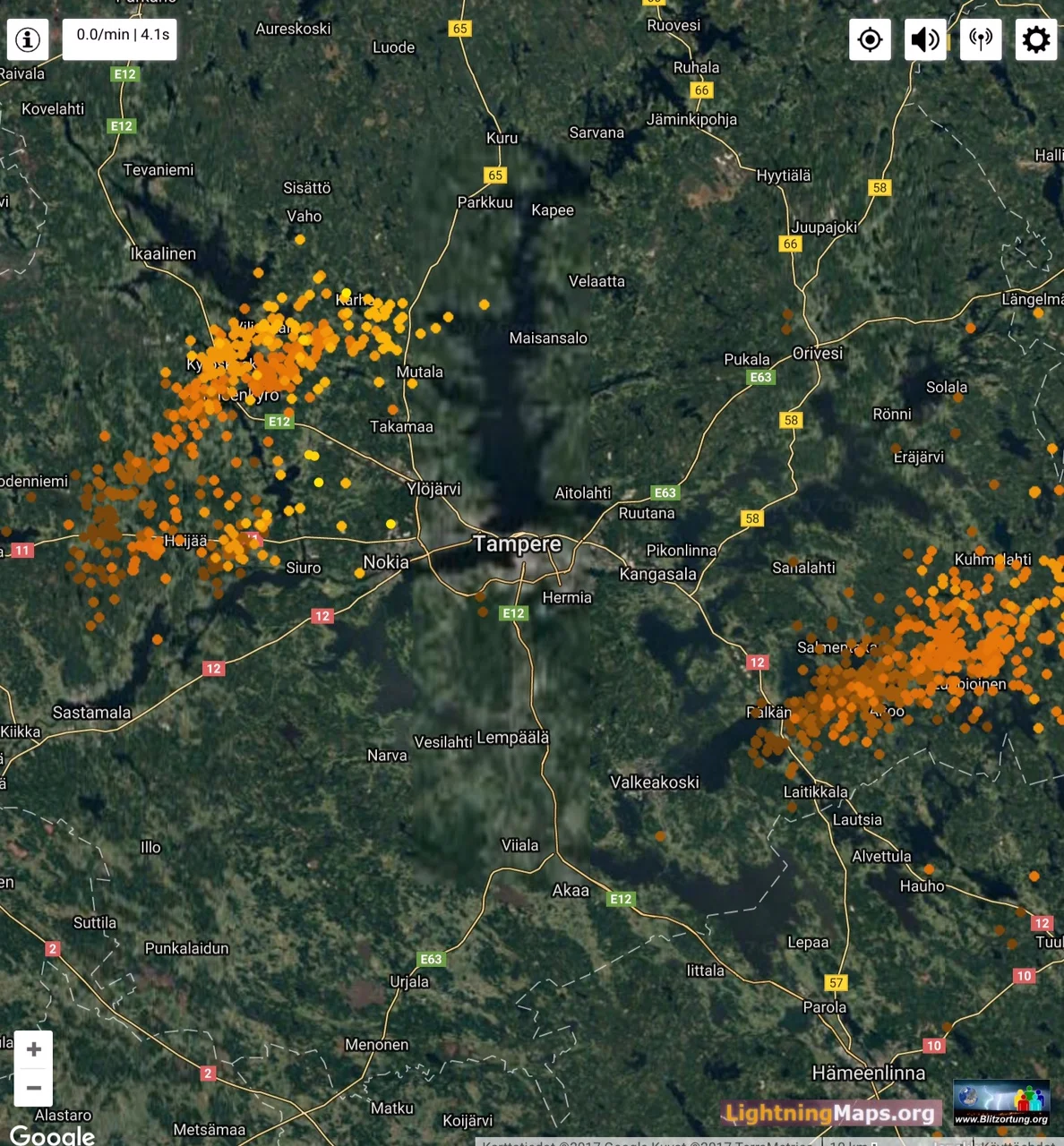This screenshot has width=1064, height=1146.
Task: Toggle the detector stations antenna icon
Action: [x=981, y=39]
